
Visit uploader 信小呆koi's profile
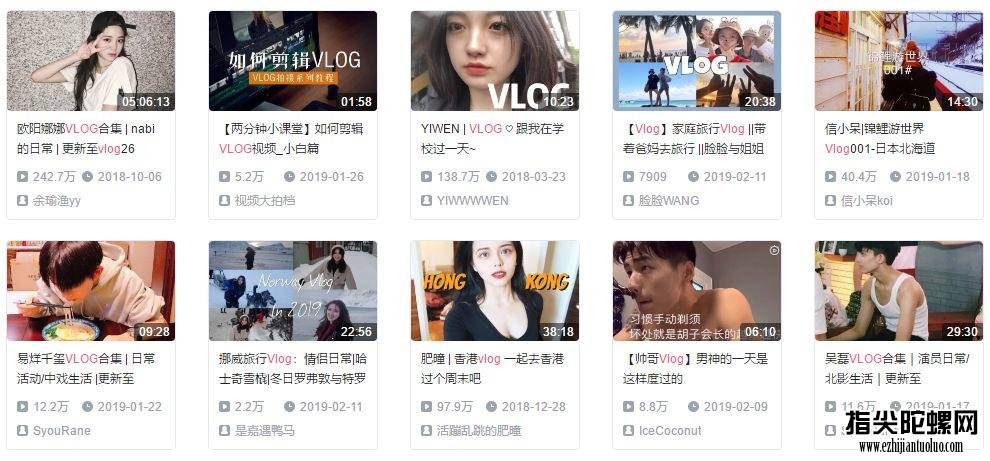pos(866,200)
